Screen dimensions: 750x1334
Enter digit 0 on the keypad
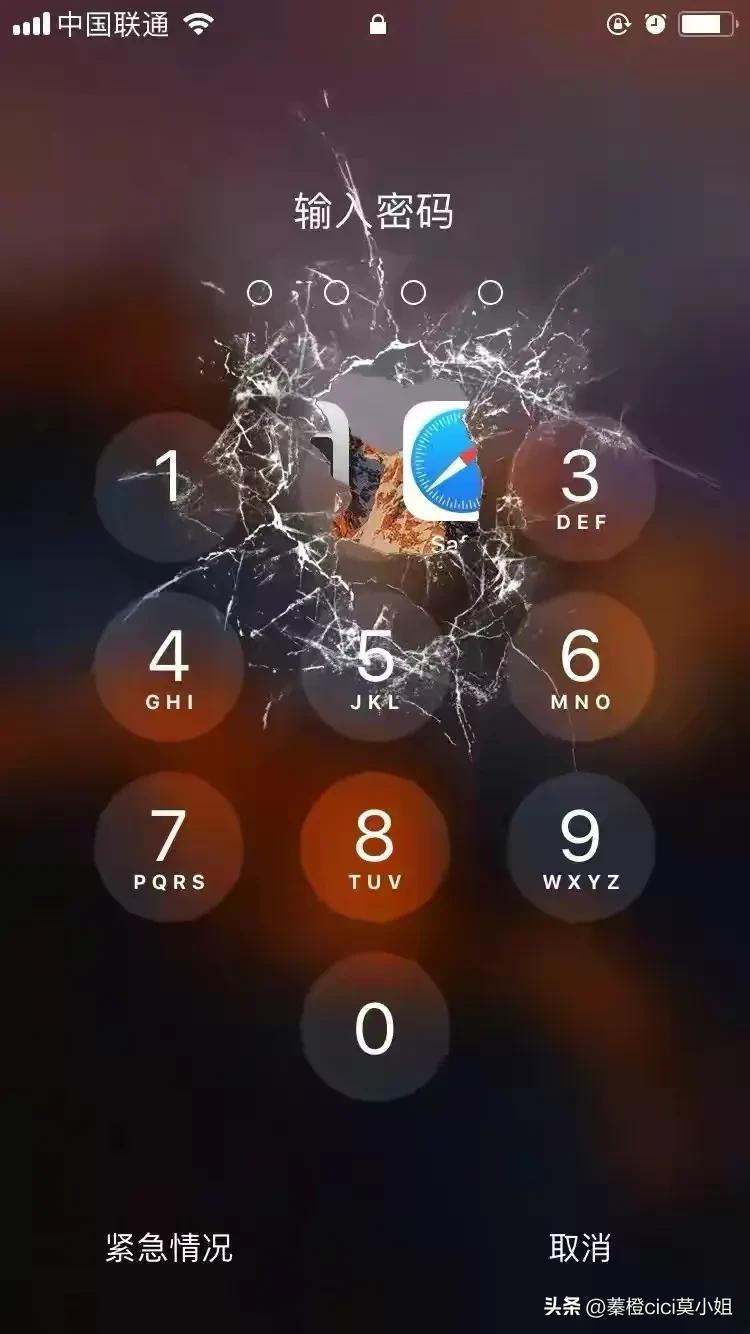(x=375, y=1027)
